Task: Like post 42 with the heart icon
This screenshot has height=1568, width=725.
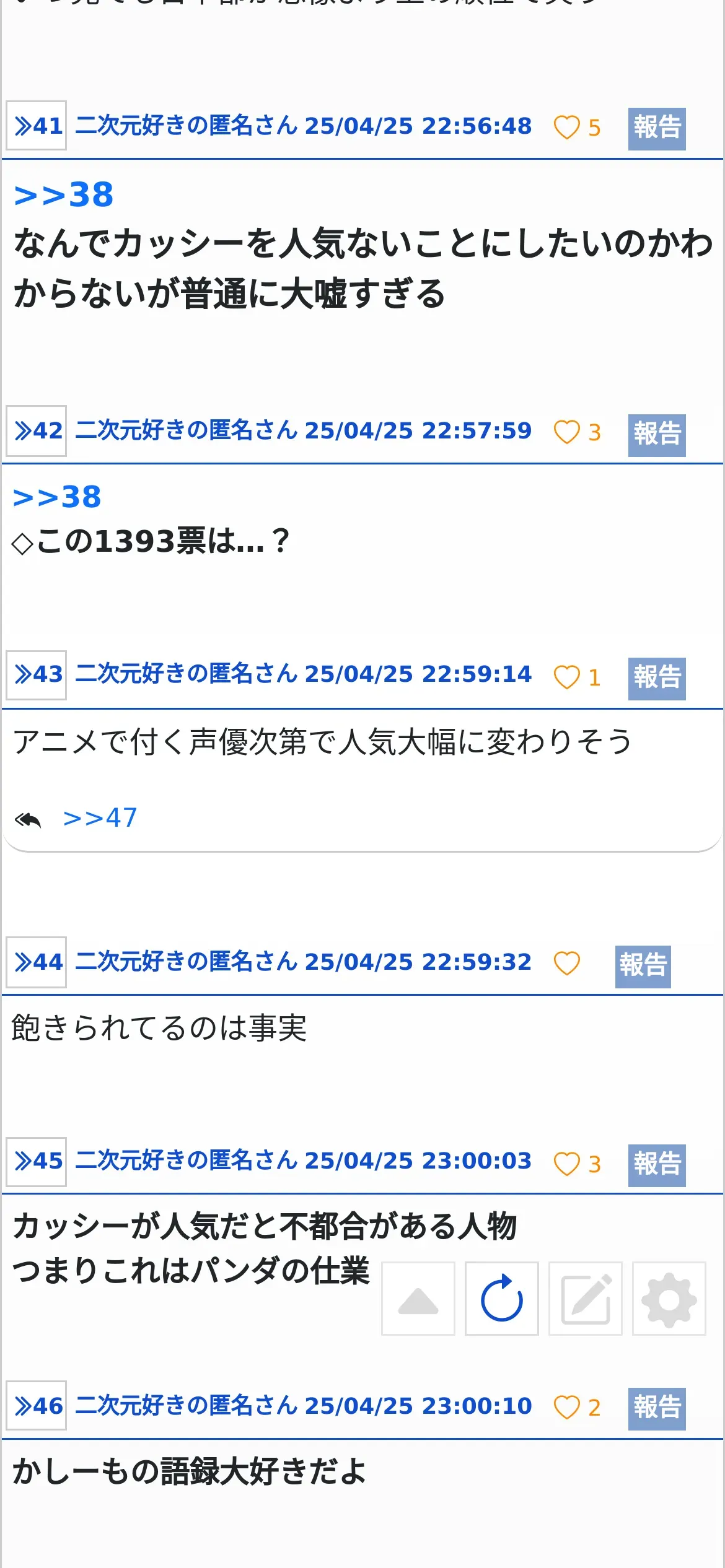Action: click(566, 432)
